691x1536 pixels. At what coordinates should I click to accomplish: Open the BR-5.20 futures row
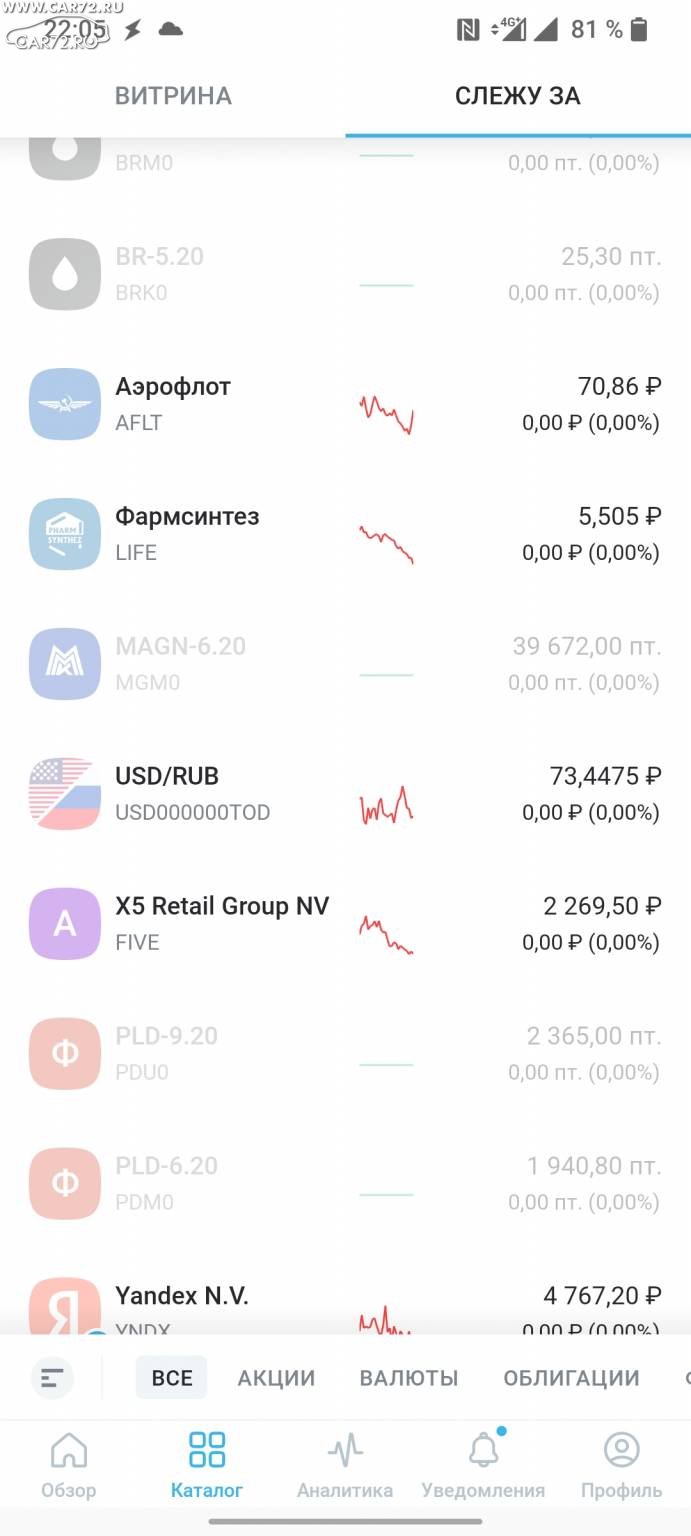pos(345,274)
